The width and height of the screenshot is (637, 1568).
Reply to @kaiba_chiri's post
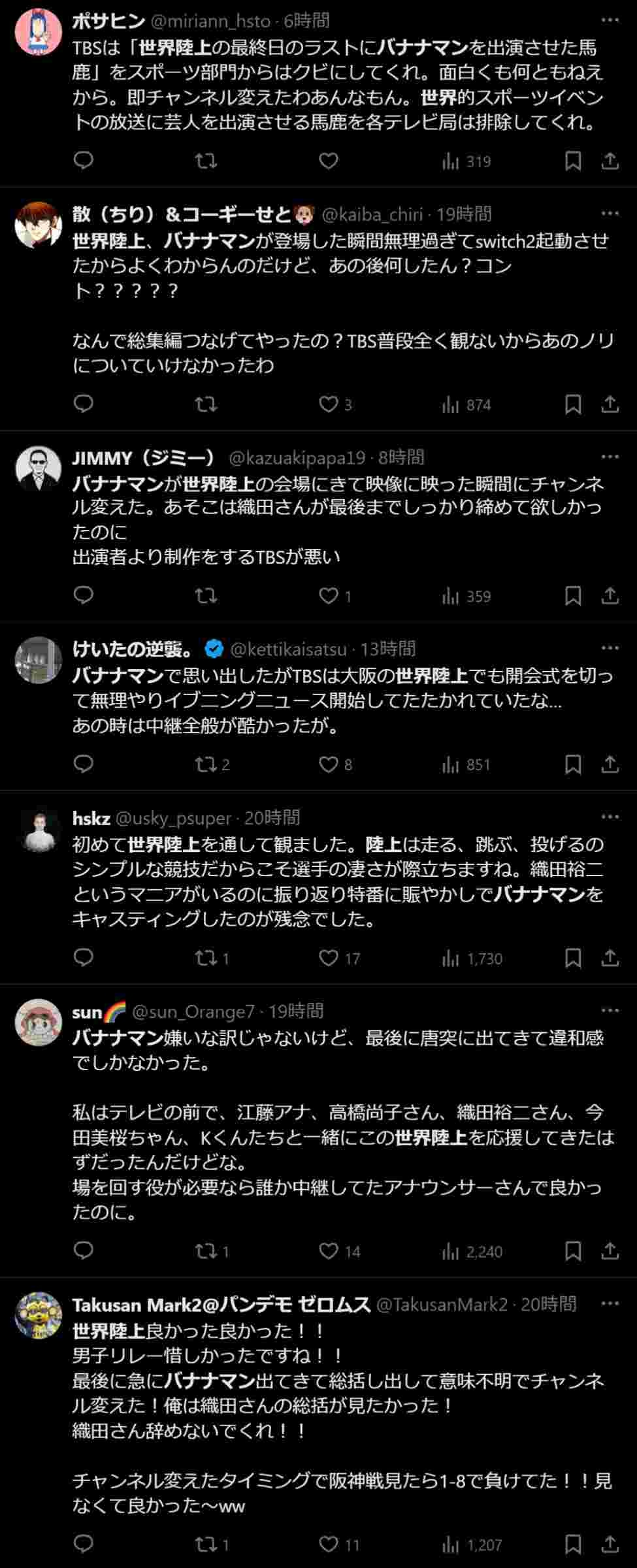(x=84, y=404)
